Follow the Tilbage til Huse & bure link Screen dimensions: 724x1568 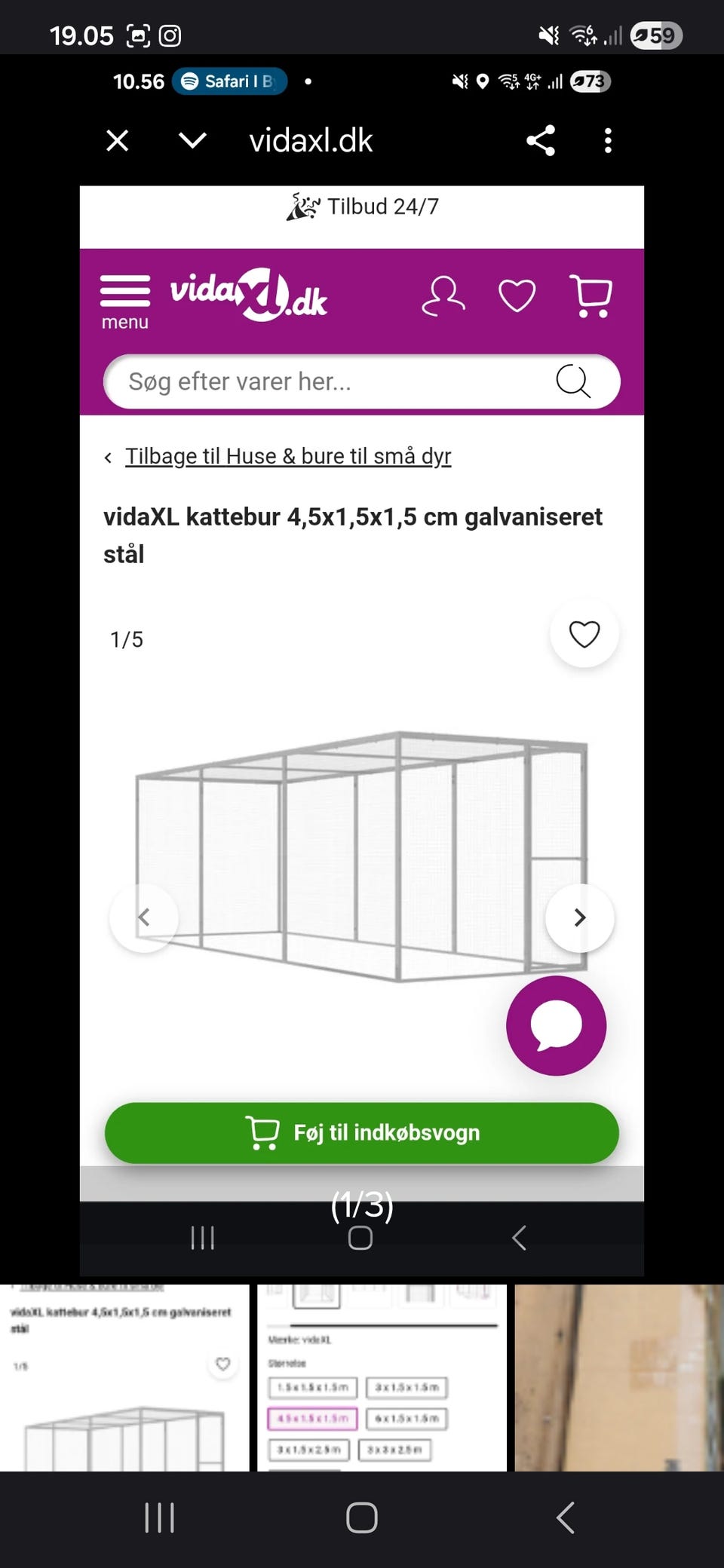pyautogui.click(x=287, y=455)
